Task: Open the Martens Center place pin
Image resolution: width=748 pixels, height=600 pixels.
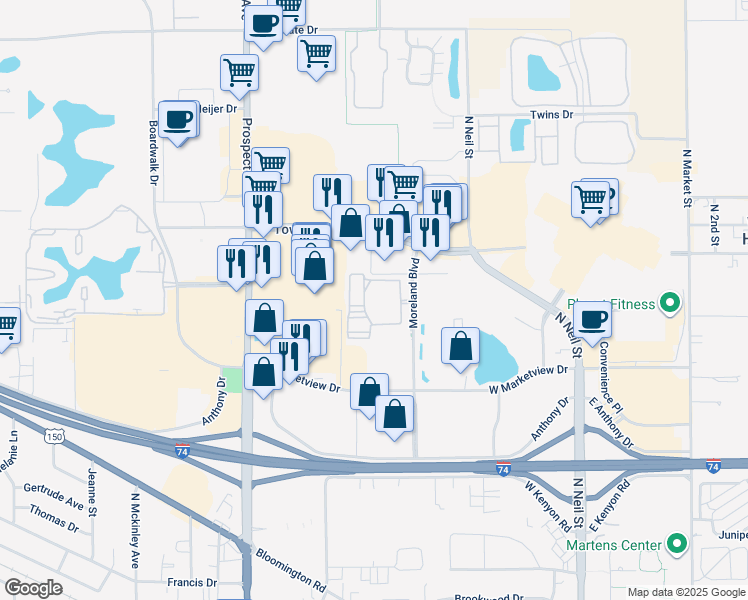Action: (676, 545)
